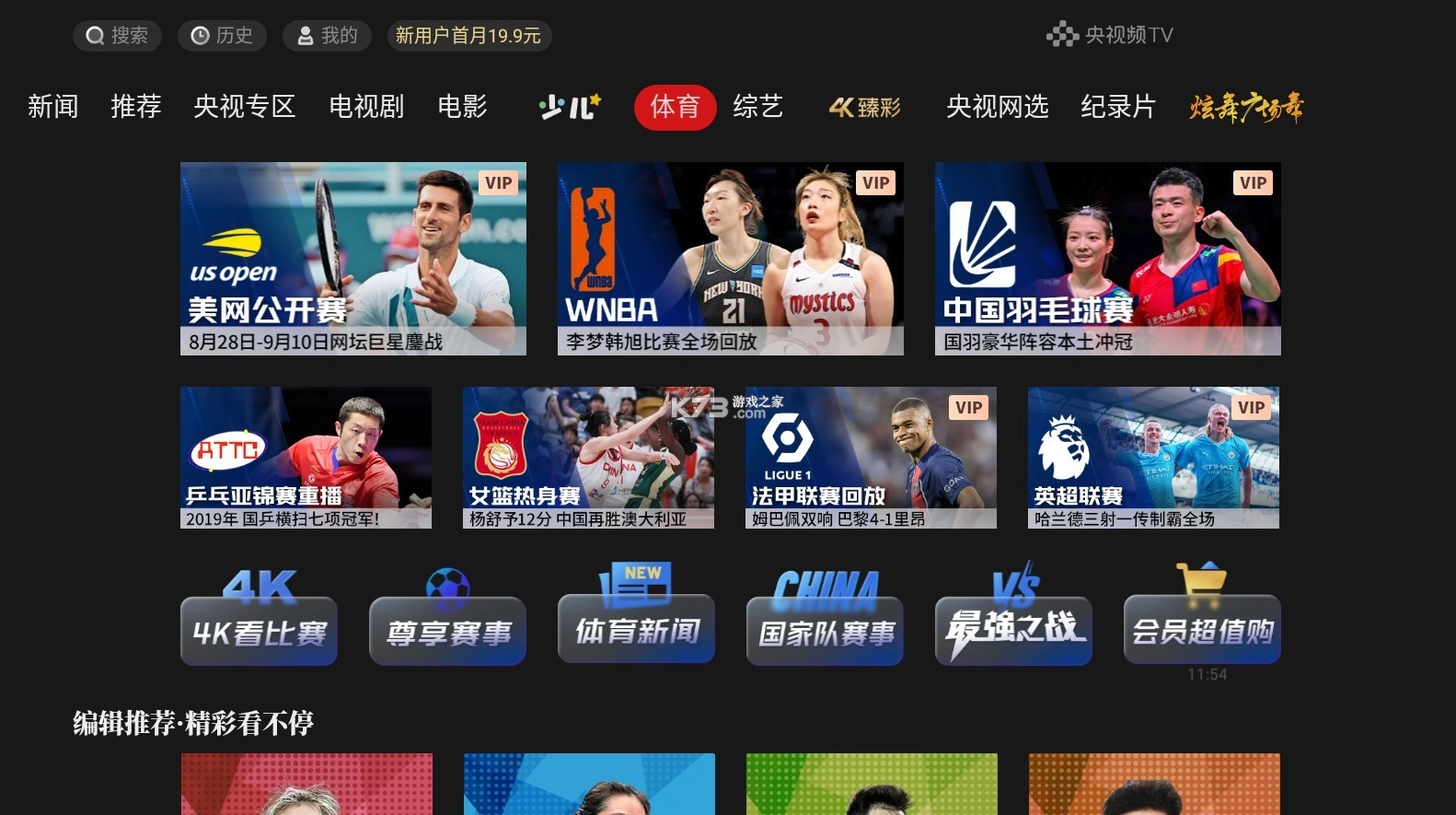Open the 美网公开赛 card
The image size is (1456, 815).
[353, 259]
